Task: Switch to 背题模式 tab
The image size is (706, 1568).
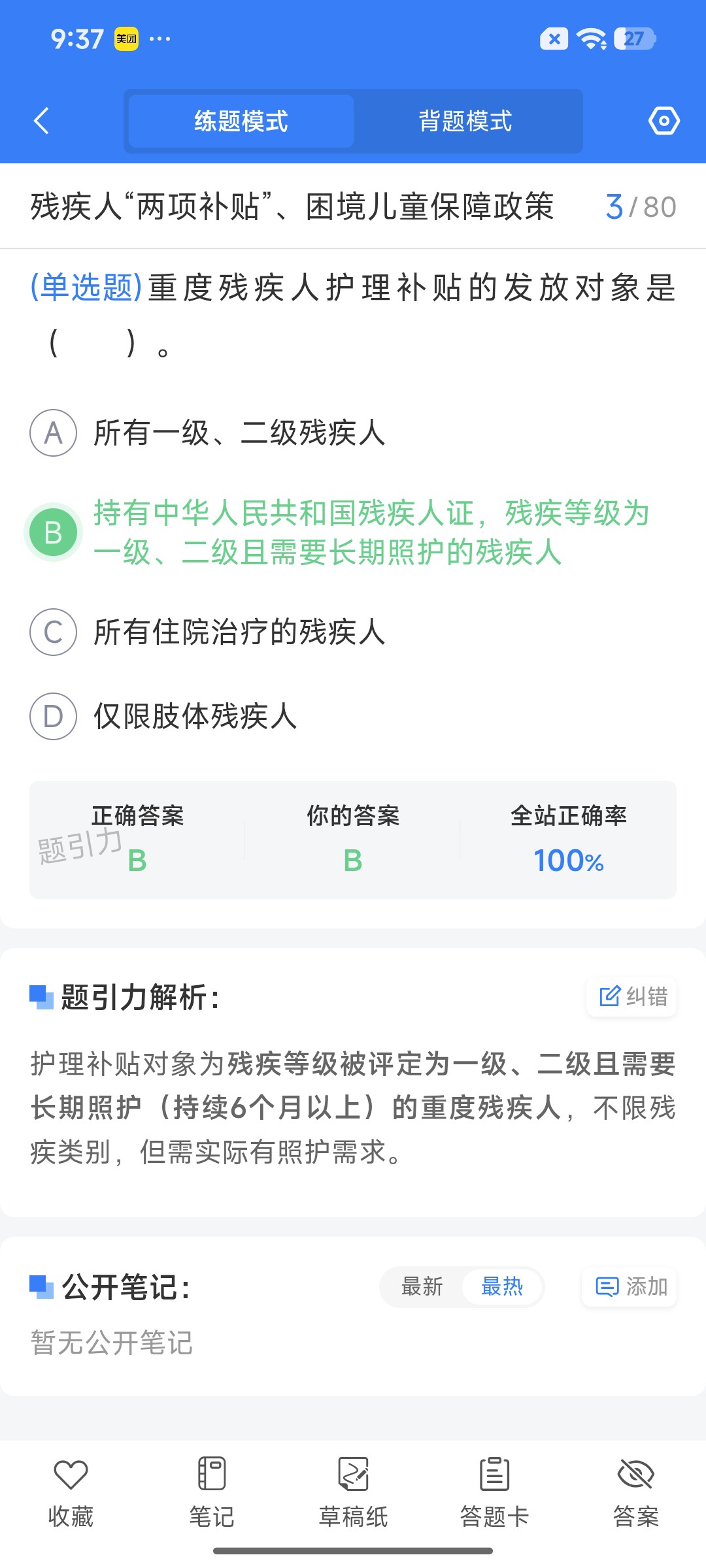Action: coord(465,121)
